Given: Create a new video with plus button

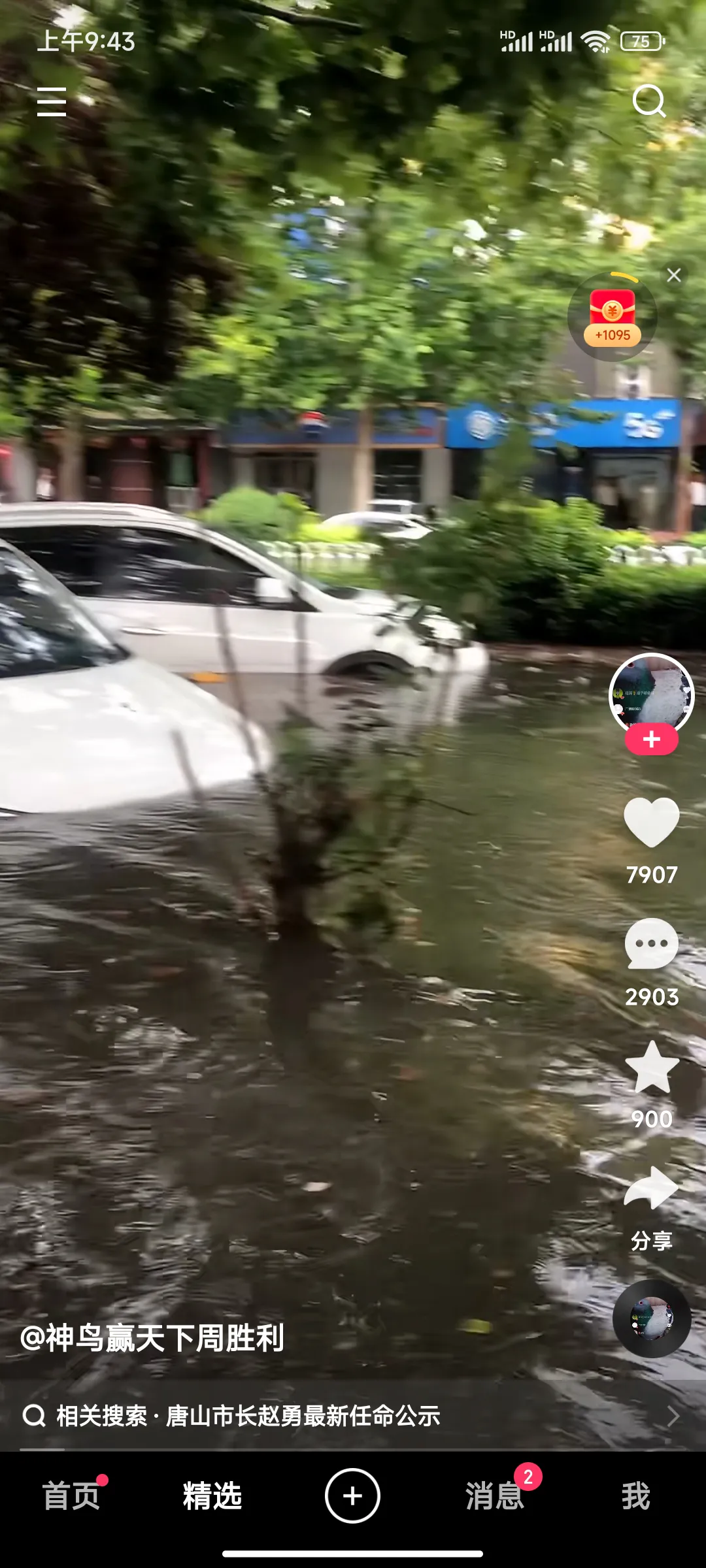Looking at the screenshot, I should (352, 1496).
